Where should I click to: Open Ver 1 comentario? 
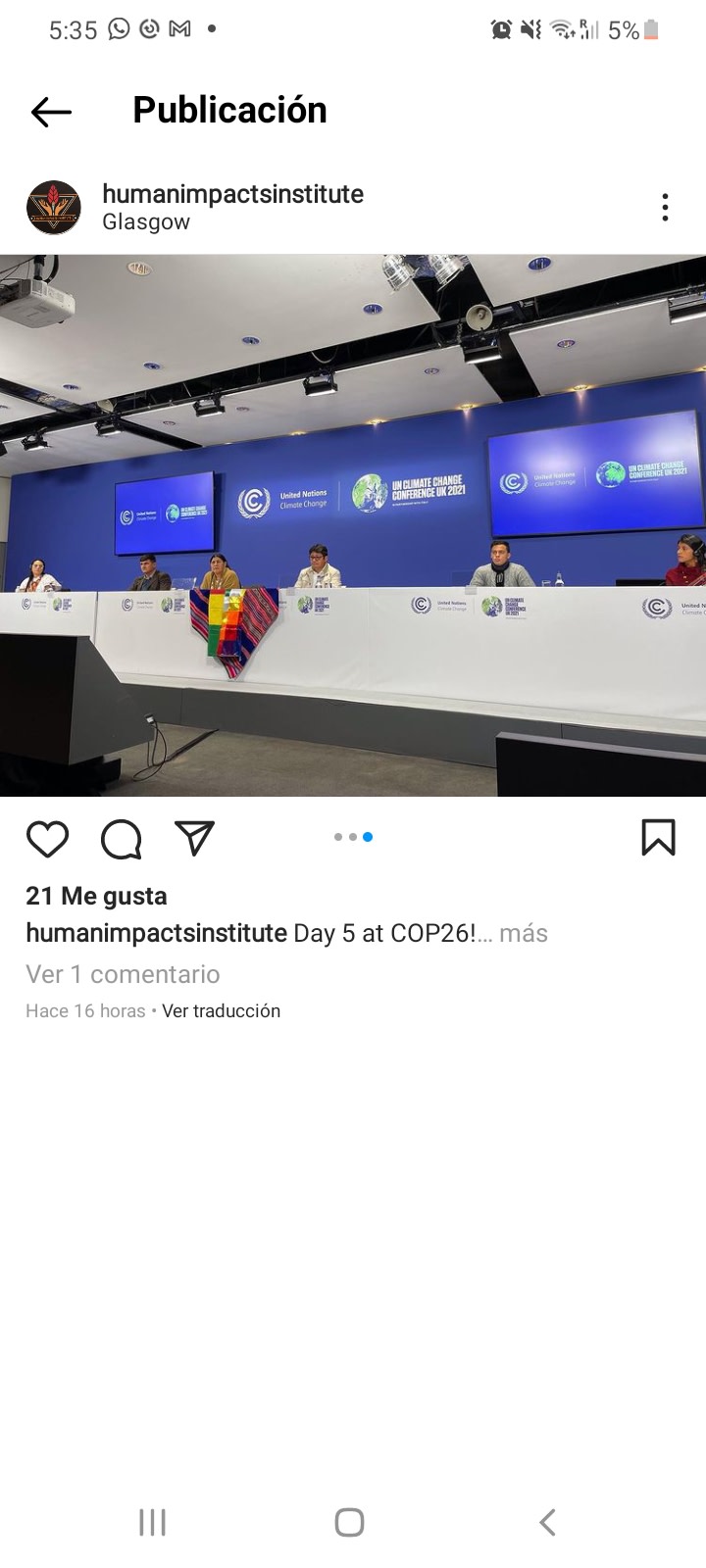[123, 974]
